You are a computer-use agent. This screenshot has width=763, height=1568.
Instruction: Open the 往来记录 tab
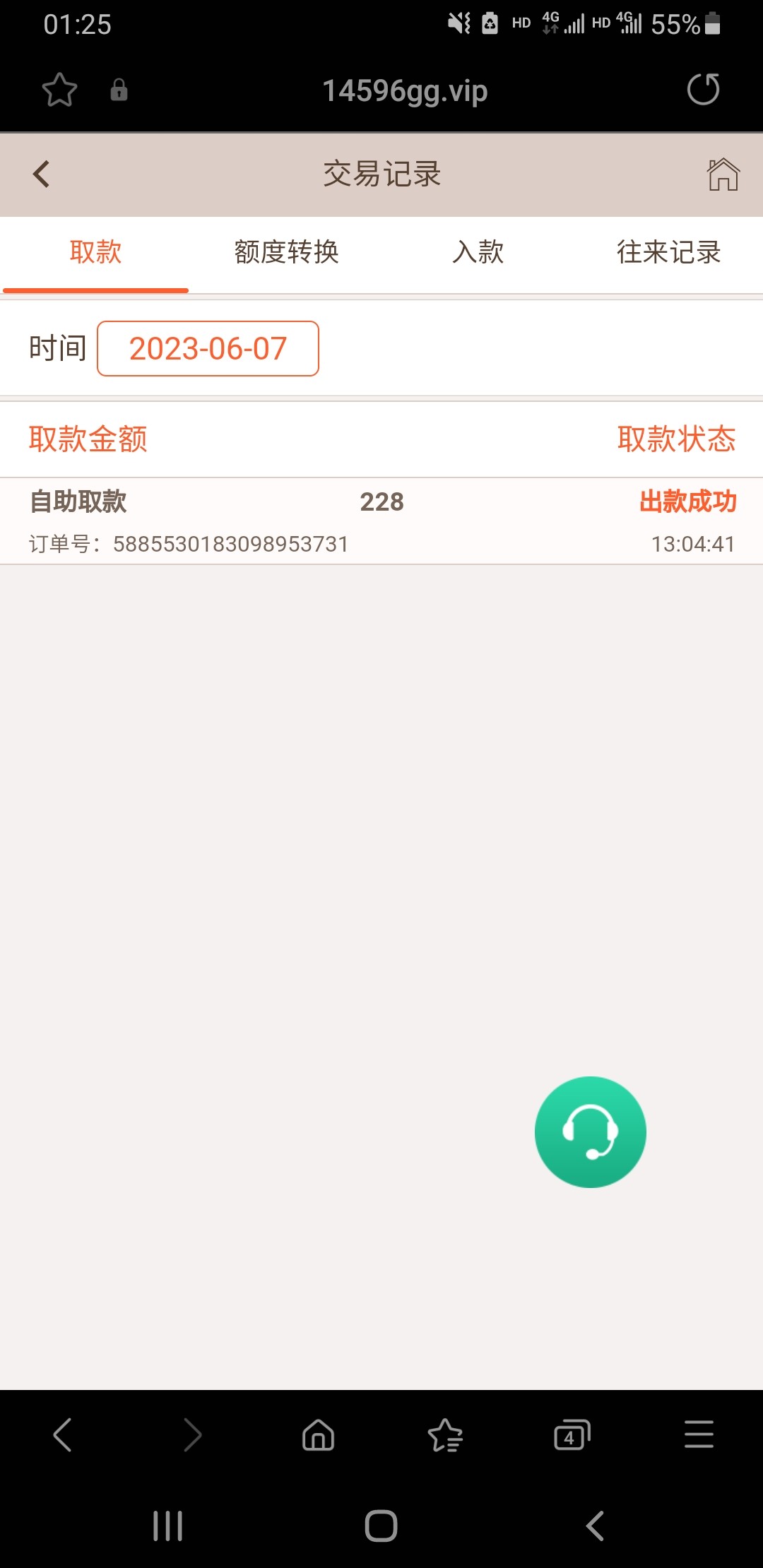[668, 252]
